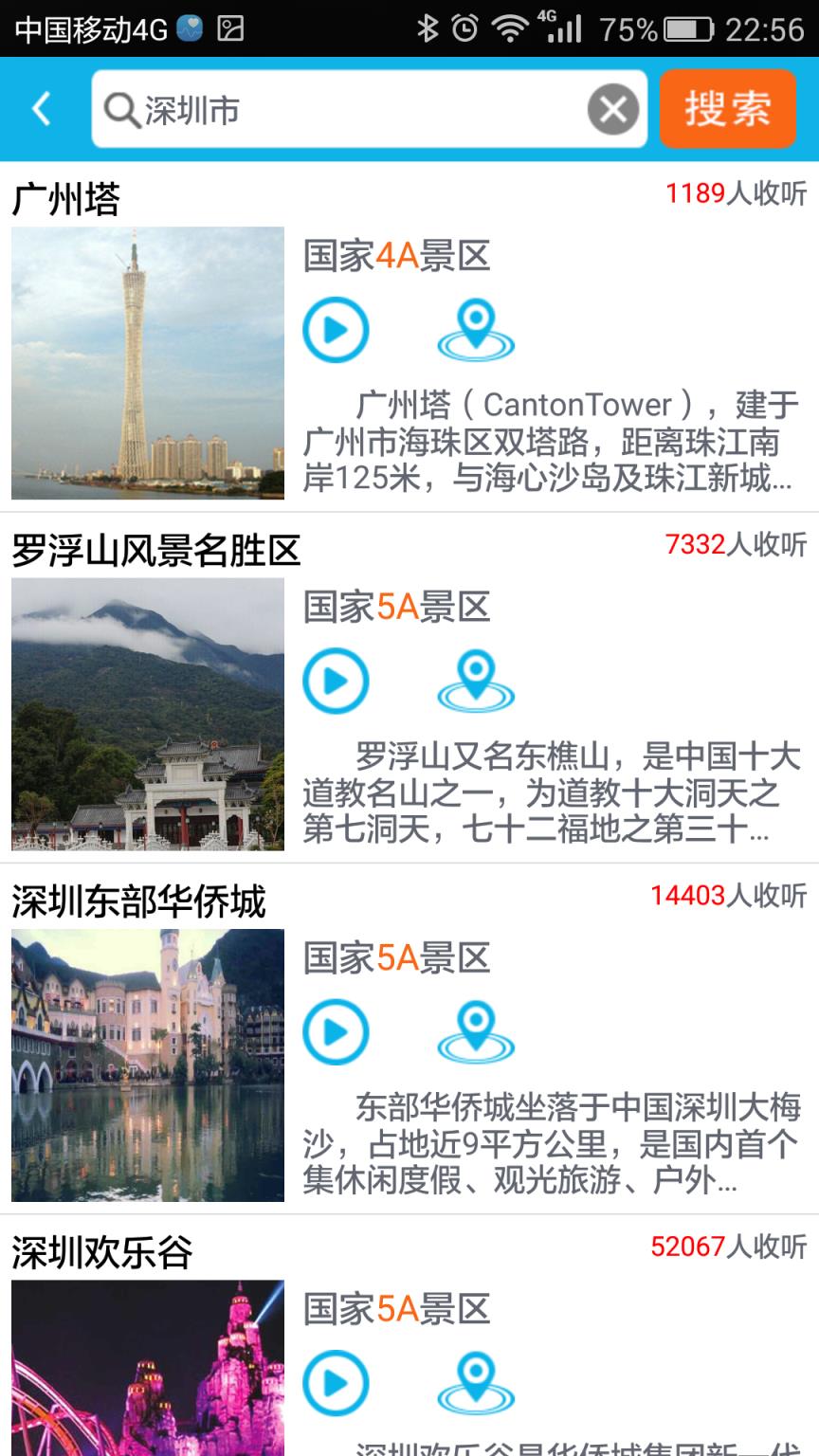Start playback for 深圳欢乐谷
This screenshot has height=1456, width=819.
(335, 1384)
